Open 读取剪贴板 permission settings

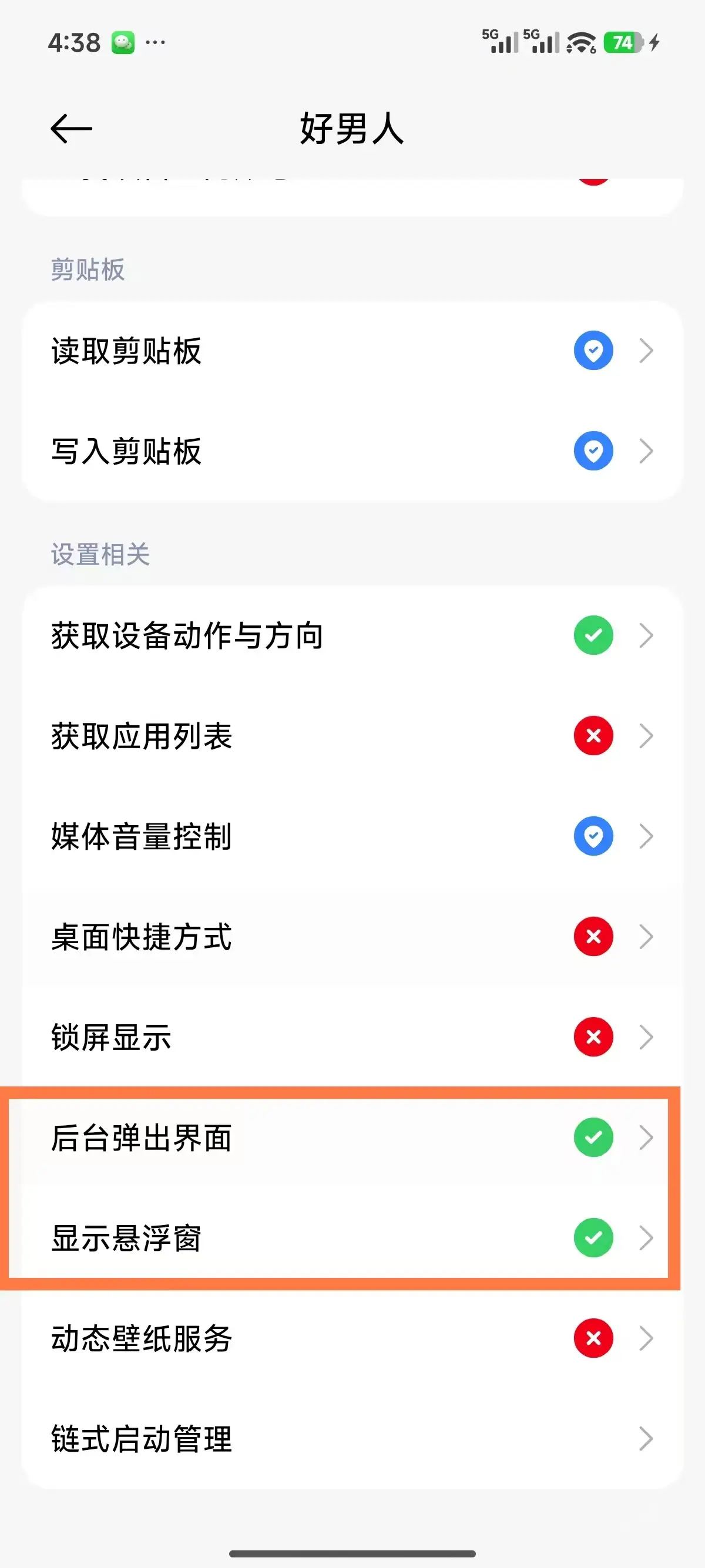pyautogui.click(x=352, y=351)
